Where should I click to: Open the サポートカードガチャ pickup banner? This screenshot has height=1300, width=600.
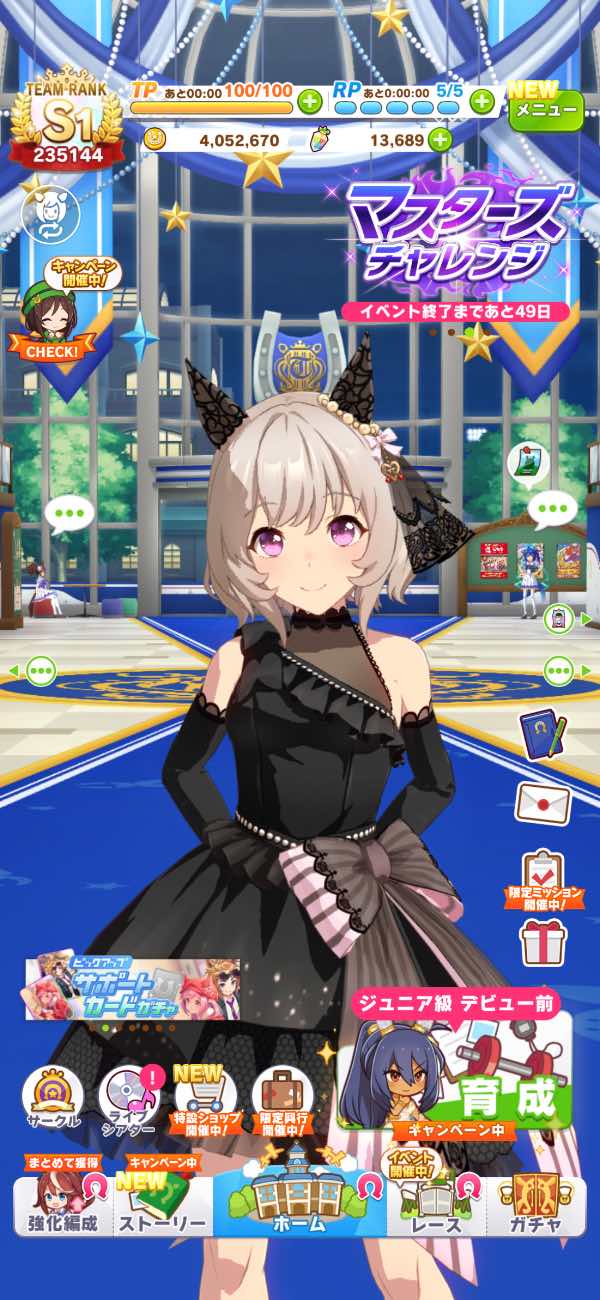tap(133, 988)
